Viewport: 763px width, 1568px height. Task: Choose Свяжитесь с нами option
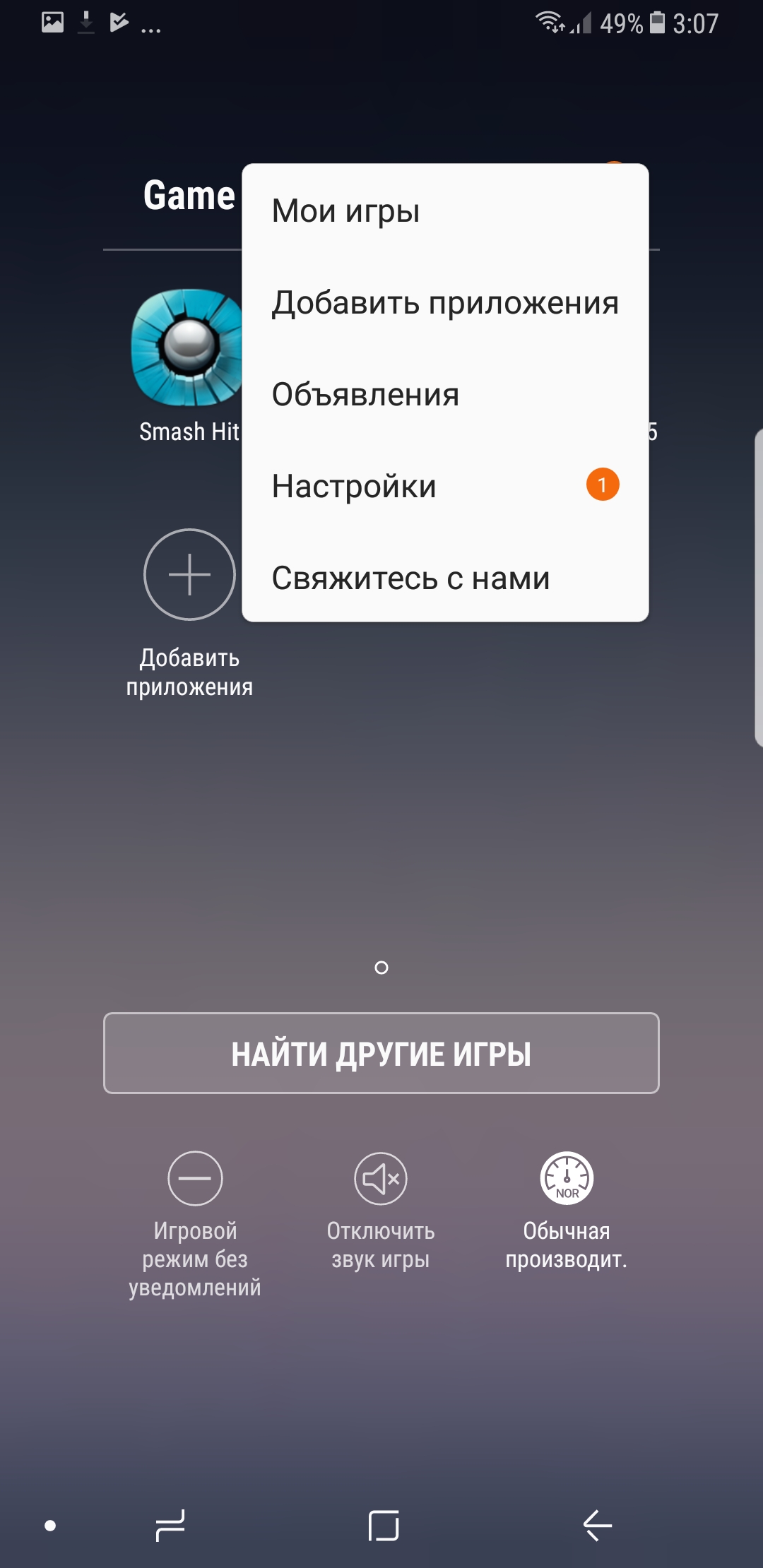click(x=445, y=578)
